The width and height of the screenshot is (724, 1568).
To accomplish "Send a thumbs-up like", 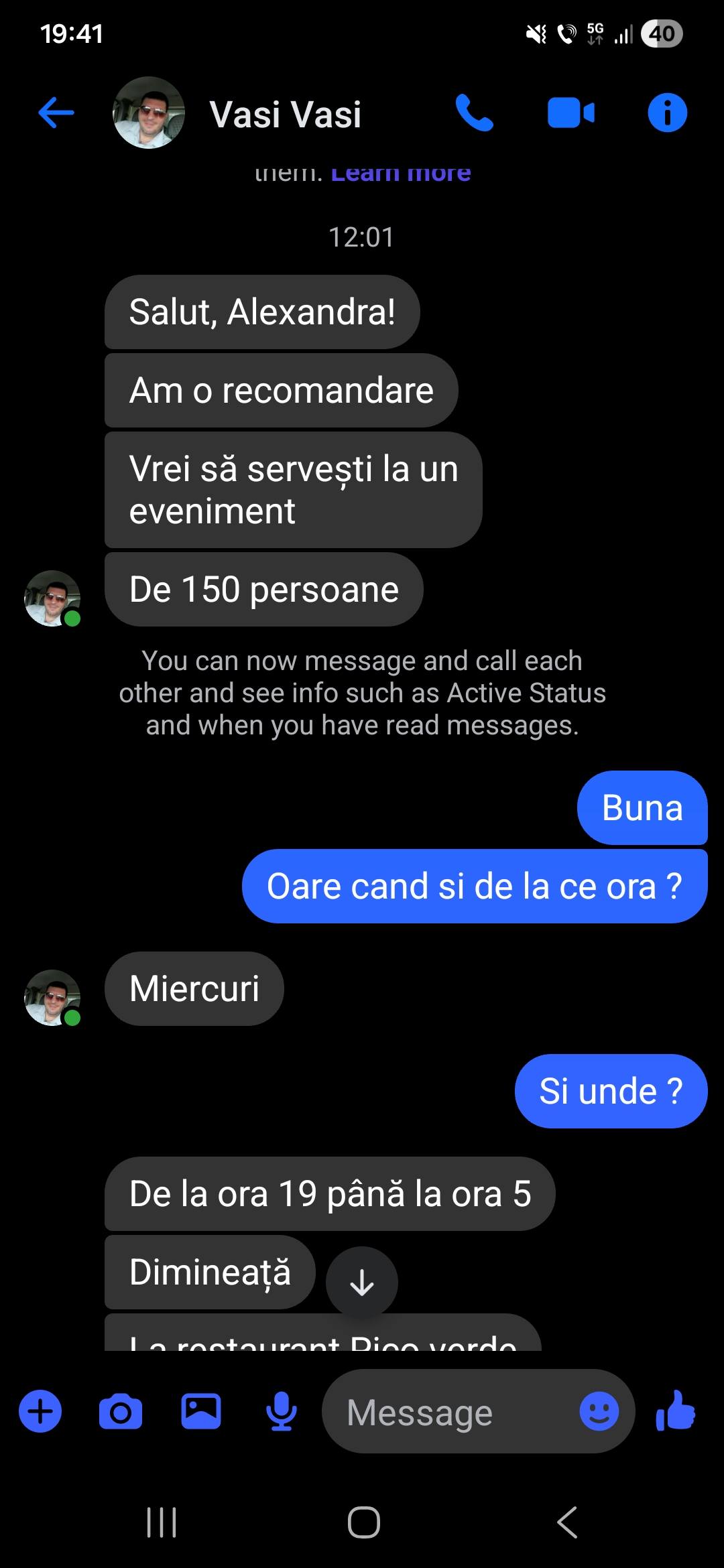I will [x=676, y=1411].
